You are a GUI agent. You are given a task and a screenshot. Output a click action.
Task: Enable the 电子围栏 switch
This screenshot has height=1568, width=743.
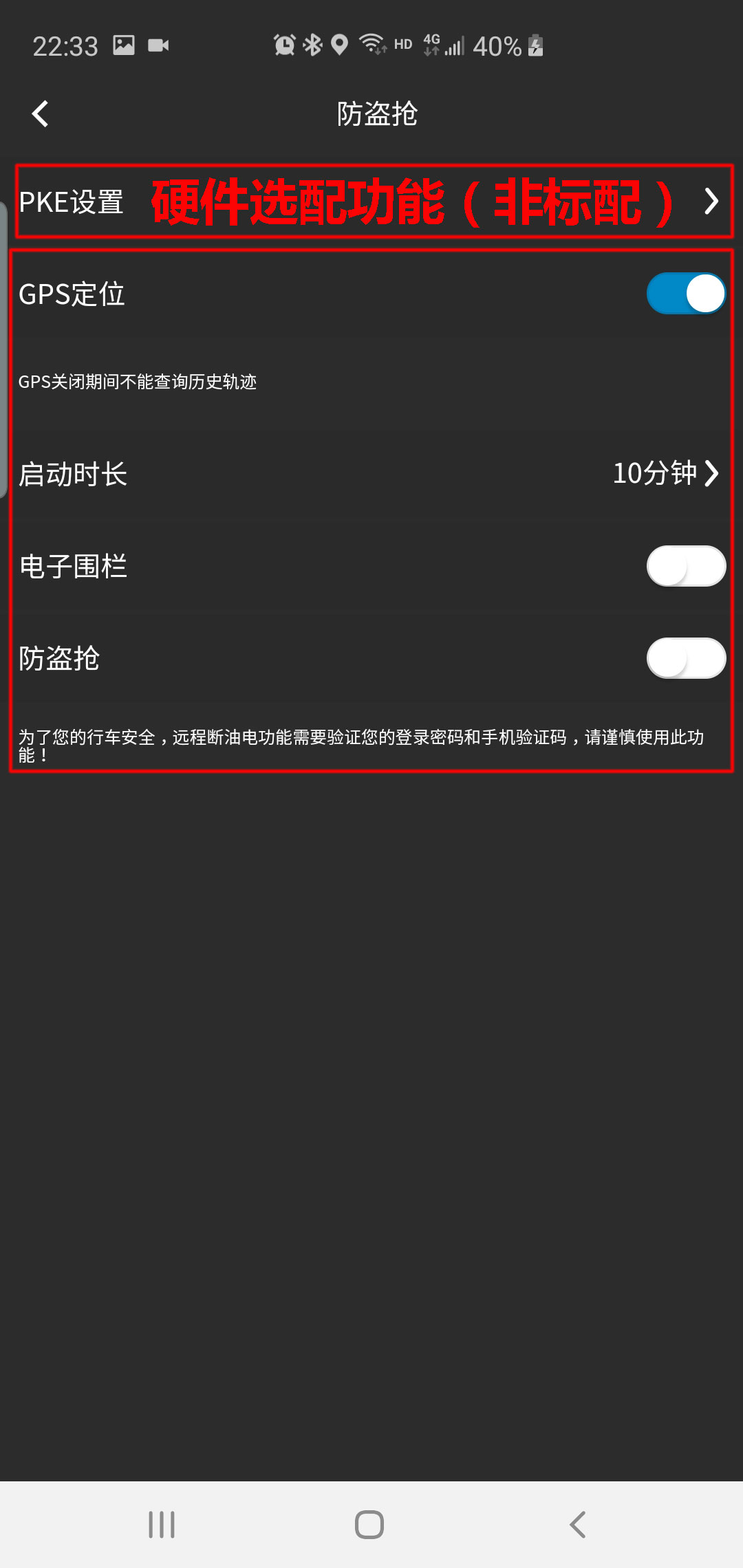pyautogui.click(x=685, y=566)
